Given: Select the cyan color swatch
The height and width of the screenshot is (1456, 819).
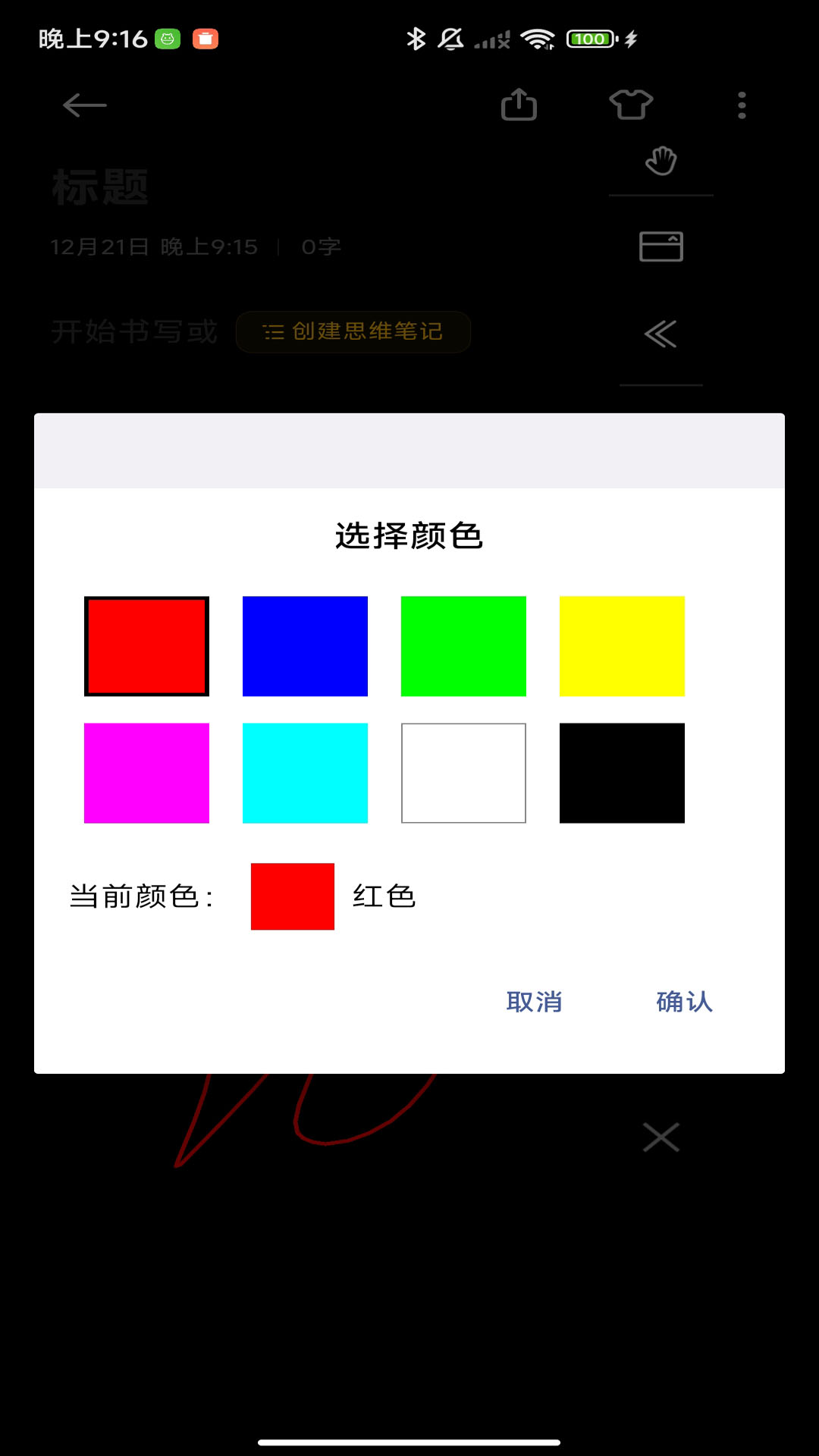Looking at the screenshot, I should point(305,773).
